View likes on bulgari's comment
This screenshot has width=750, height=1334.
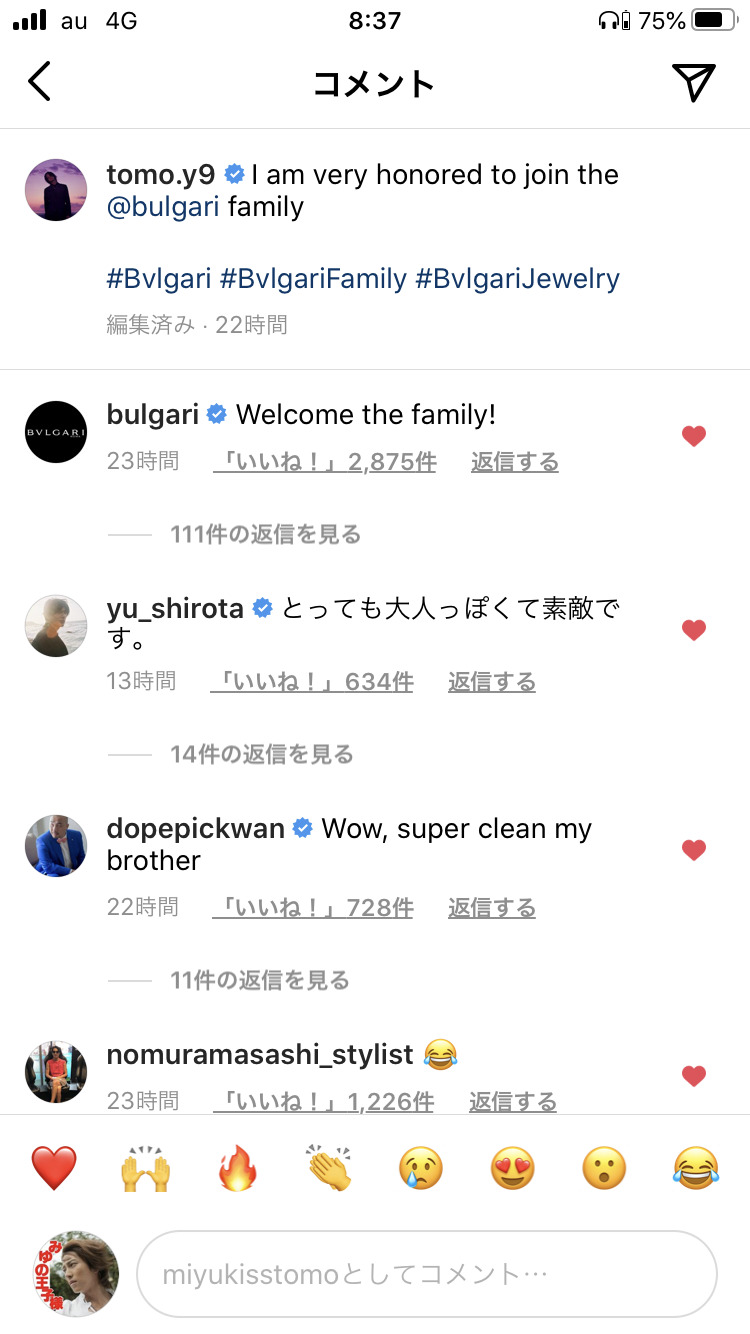click(325, 461)
